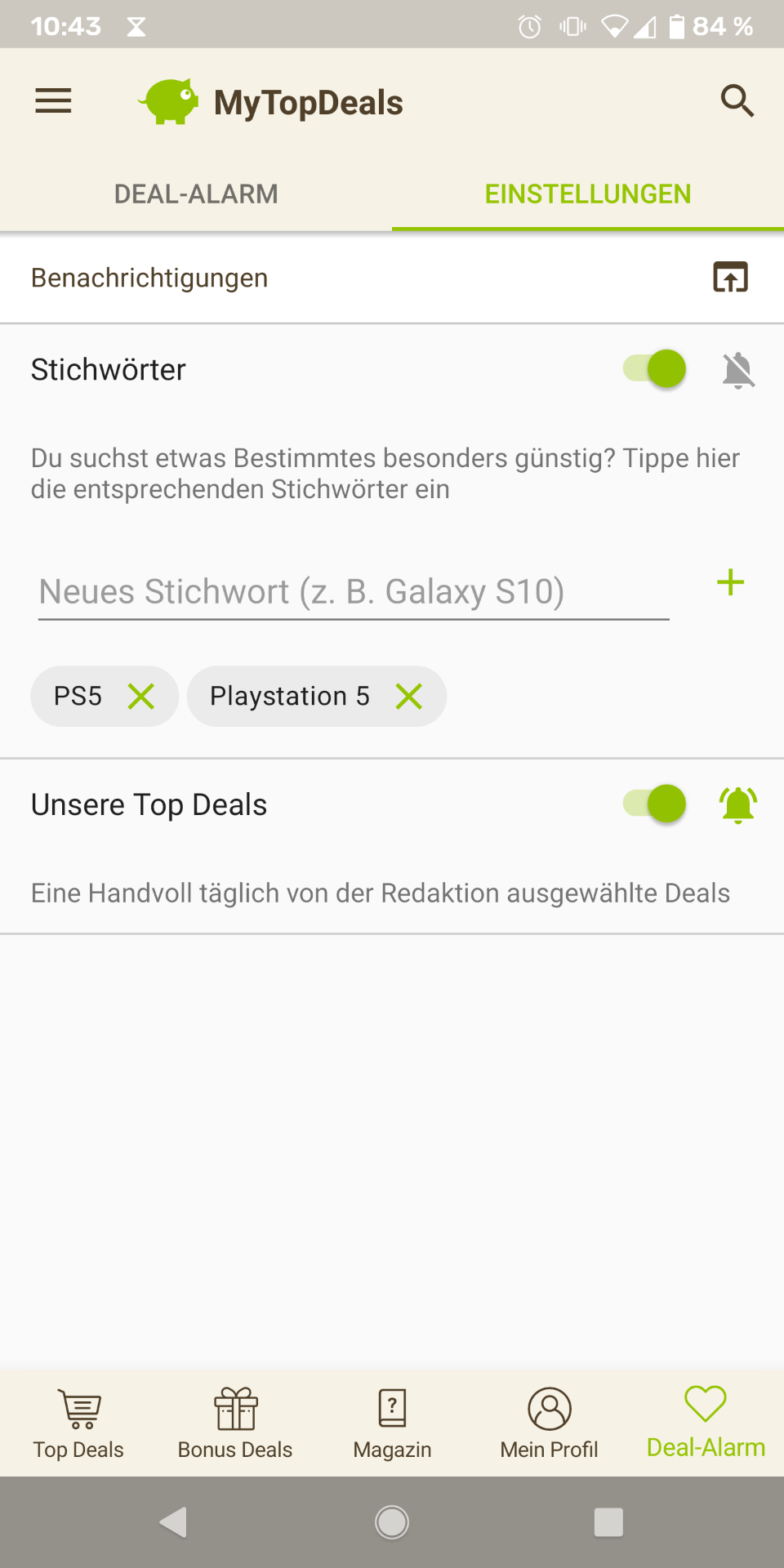Open the Magazin section
784x1568 pixels.
392,1424
